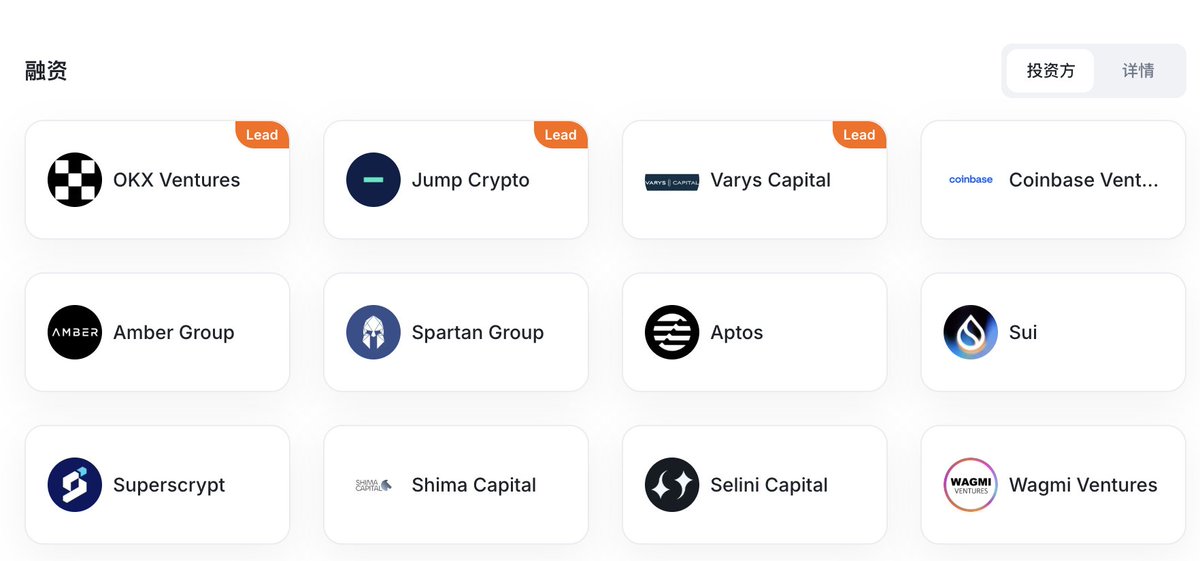Open the OKX Ventures investor card

point(157,180)
